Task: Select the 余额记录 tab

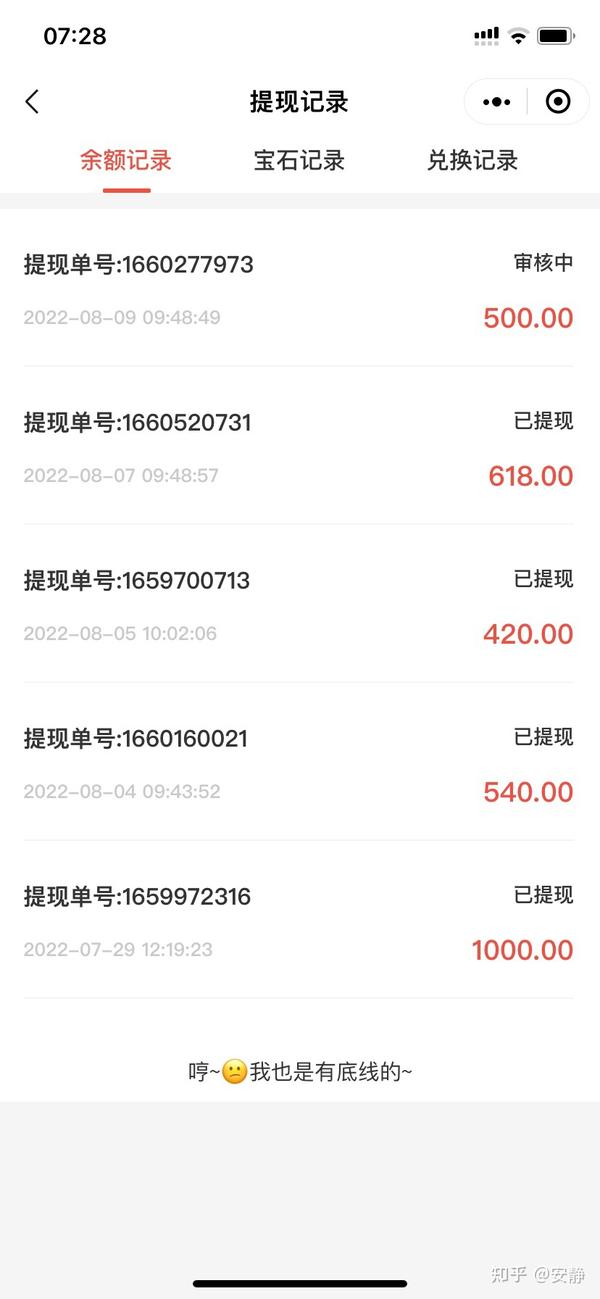Action: [x=126, y=160]
